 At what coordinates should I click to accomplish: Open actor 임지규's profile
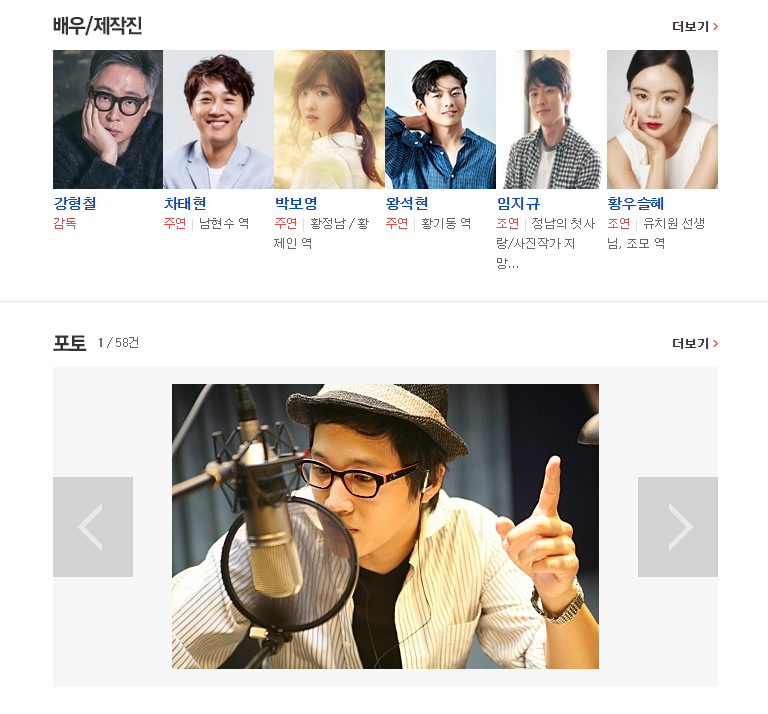[551, 120]
